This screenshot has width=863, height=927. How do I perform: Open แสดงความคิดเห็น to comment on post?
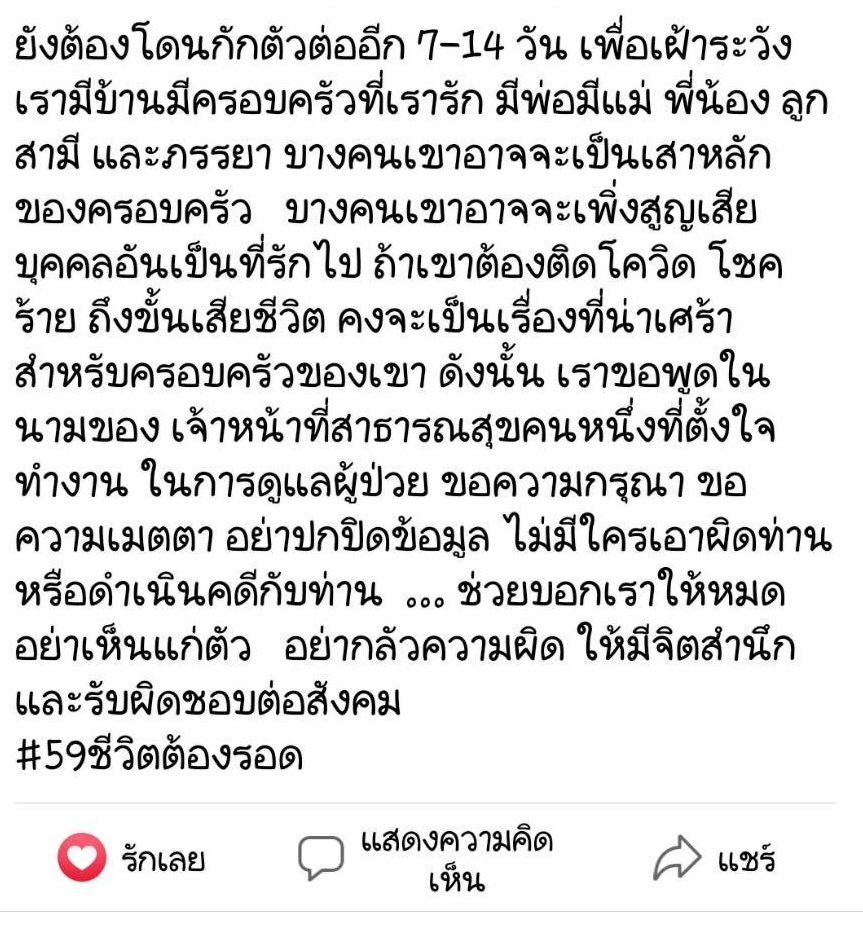click(426, 859)
